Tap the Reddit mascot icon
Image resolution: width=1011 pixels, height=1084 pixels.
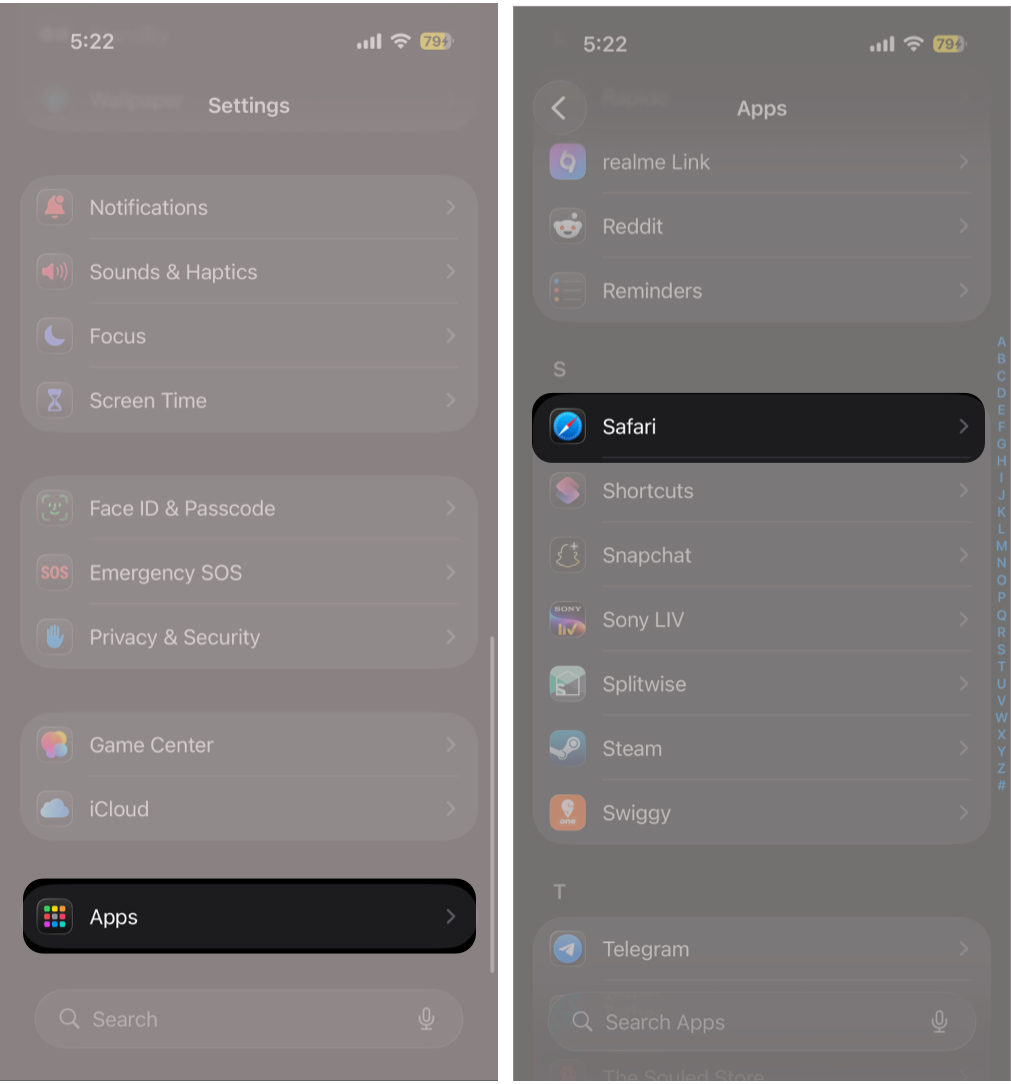pos(567,226)
